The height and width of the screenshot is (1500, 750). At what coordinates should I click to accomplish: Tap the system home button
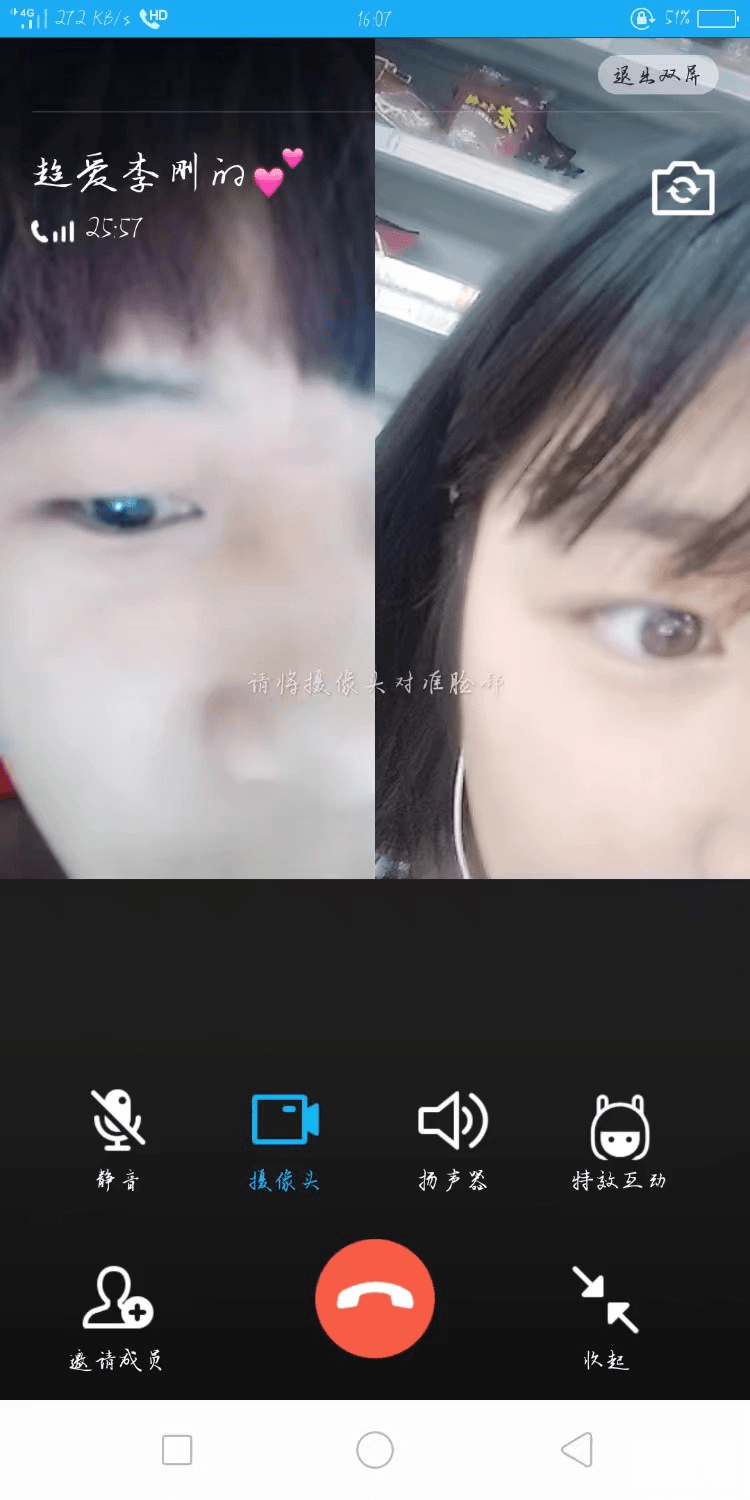[375, 1449]
